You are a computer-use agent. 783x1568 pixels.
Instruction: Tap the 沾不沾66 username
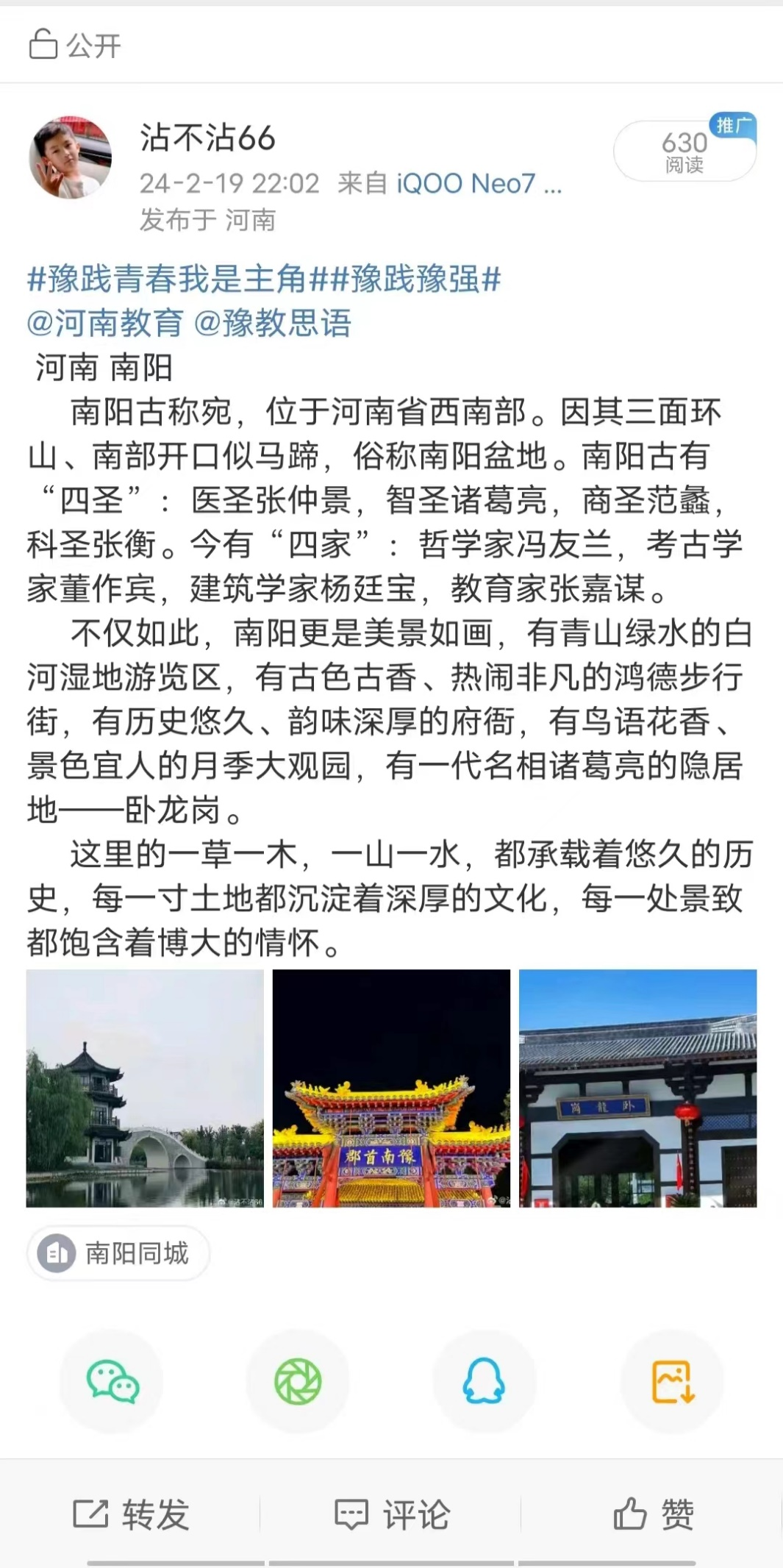pyautogui.click(x=207, y=138)
